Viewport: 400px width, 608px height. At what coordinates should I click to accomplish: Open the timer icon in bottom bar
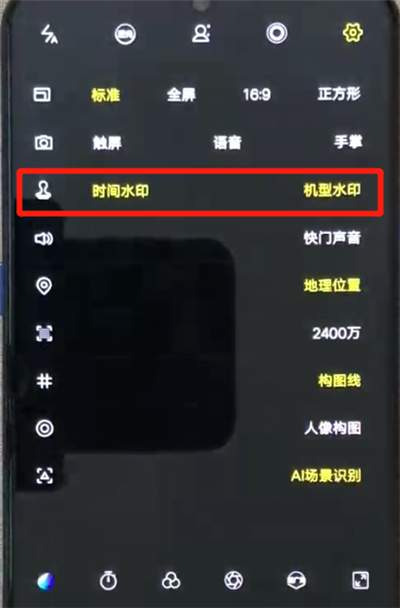[108, 580]
